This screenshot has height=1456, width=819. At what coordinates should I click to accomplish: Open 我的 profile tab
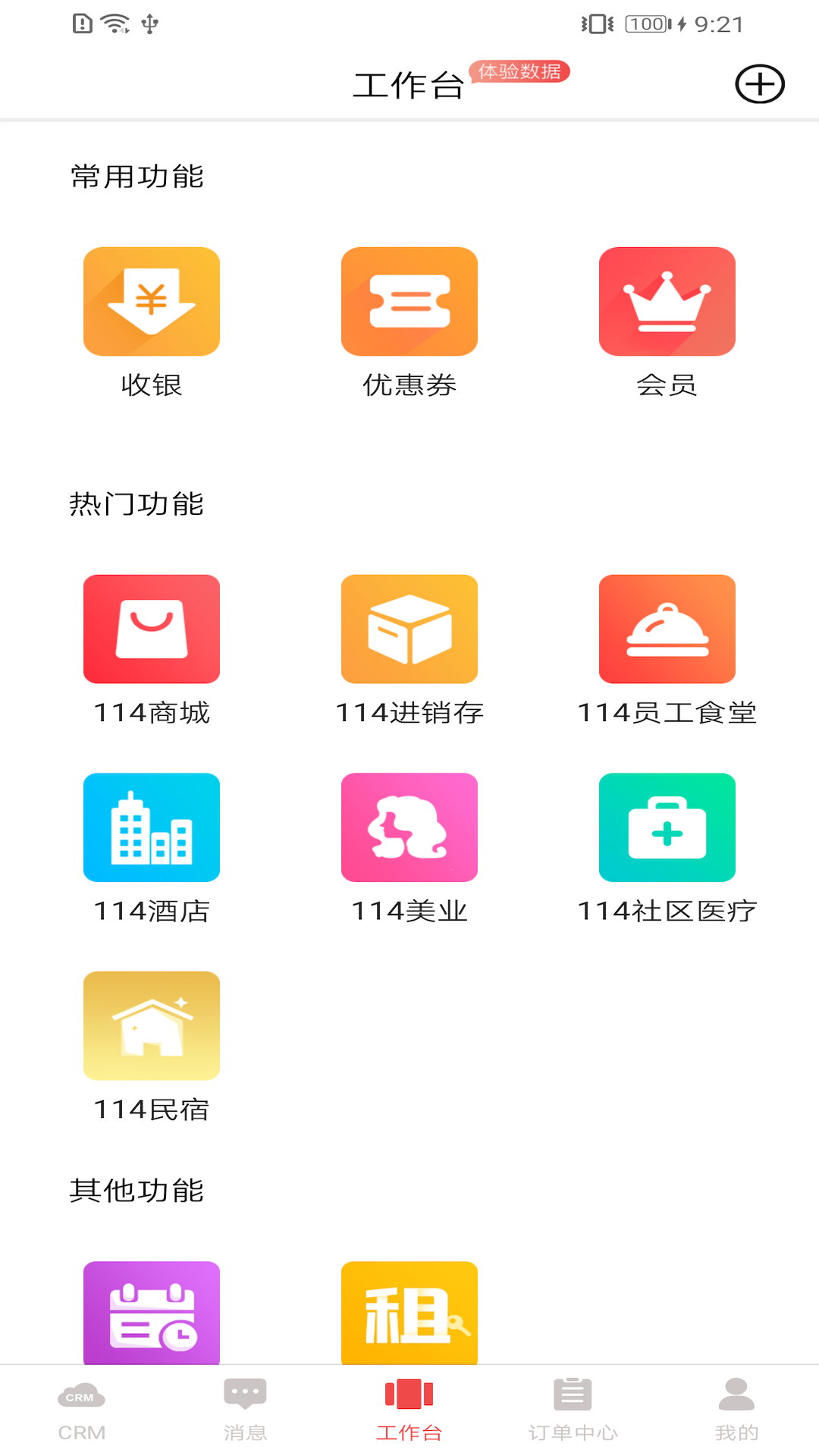pyautogui.click(x=737, y=1410)
